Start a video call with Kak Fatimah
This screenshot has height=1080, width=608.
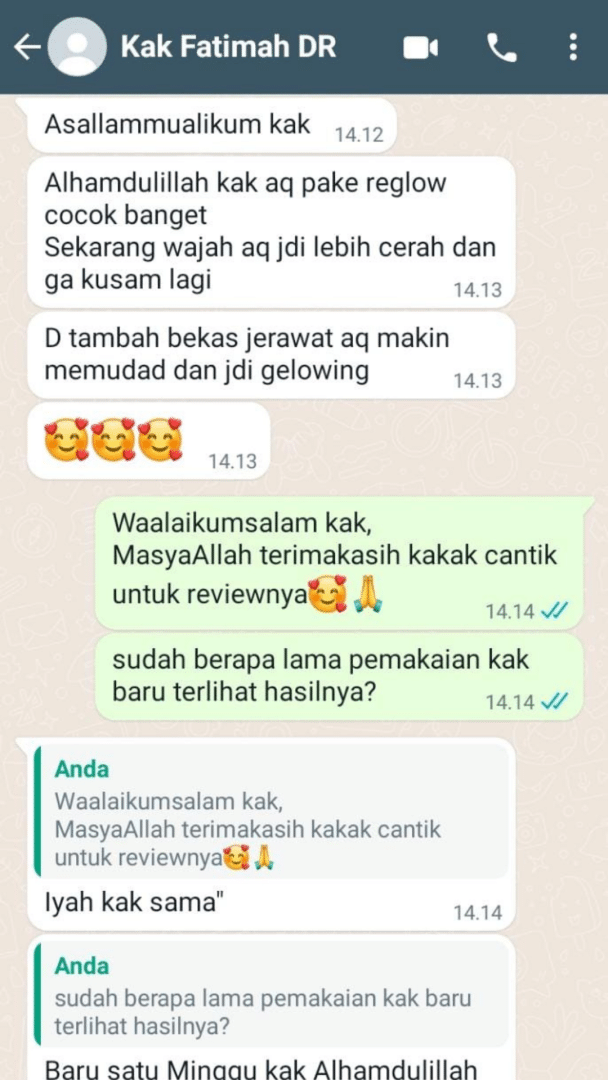click(421, 47)
